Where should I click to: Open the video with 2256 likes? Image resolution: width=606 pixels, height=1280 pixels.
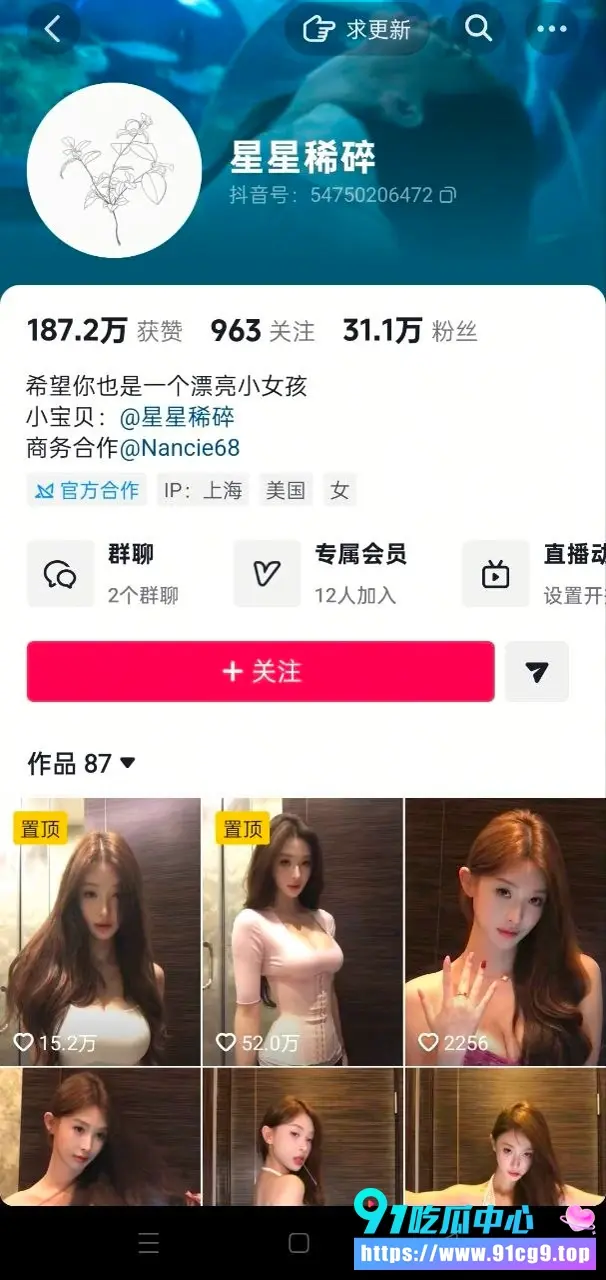point(505,931)
